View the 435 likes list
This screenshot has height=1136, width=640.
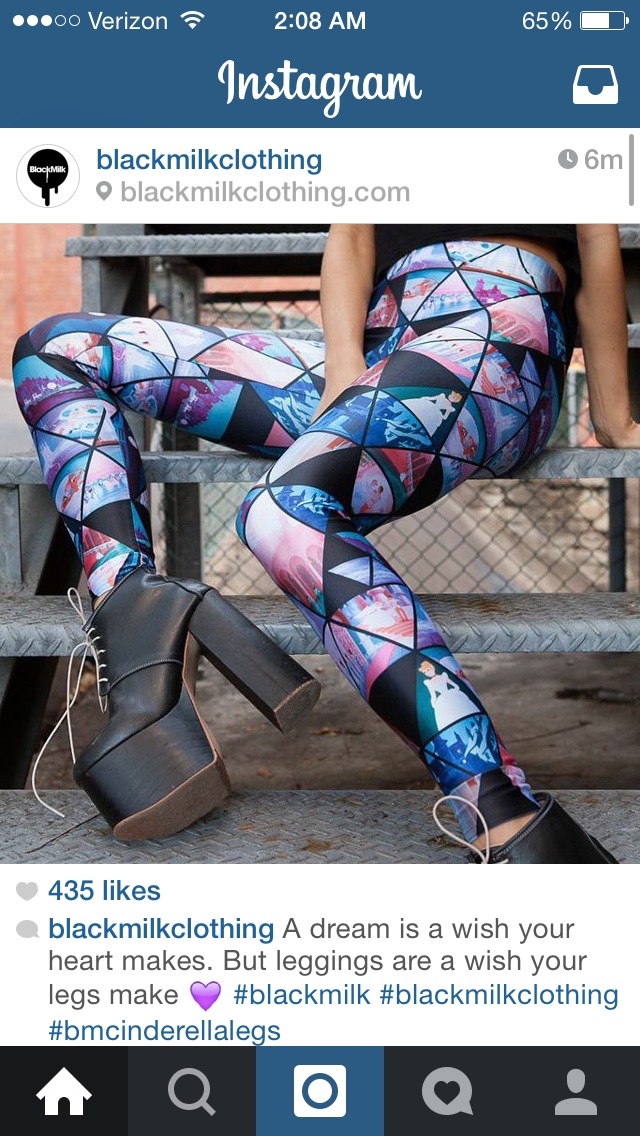pos(104,891)
